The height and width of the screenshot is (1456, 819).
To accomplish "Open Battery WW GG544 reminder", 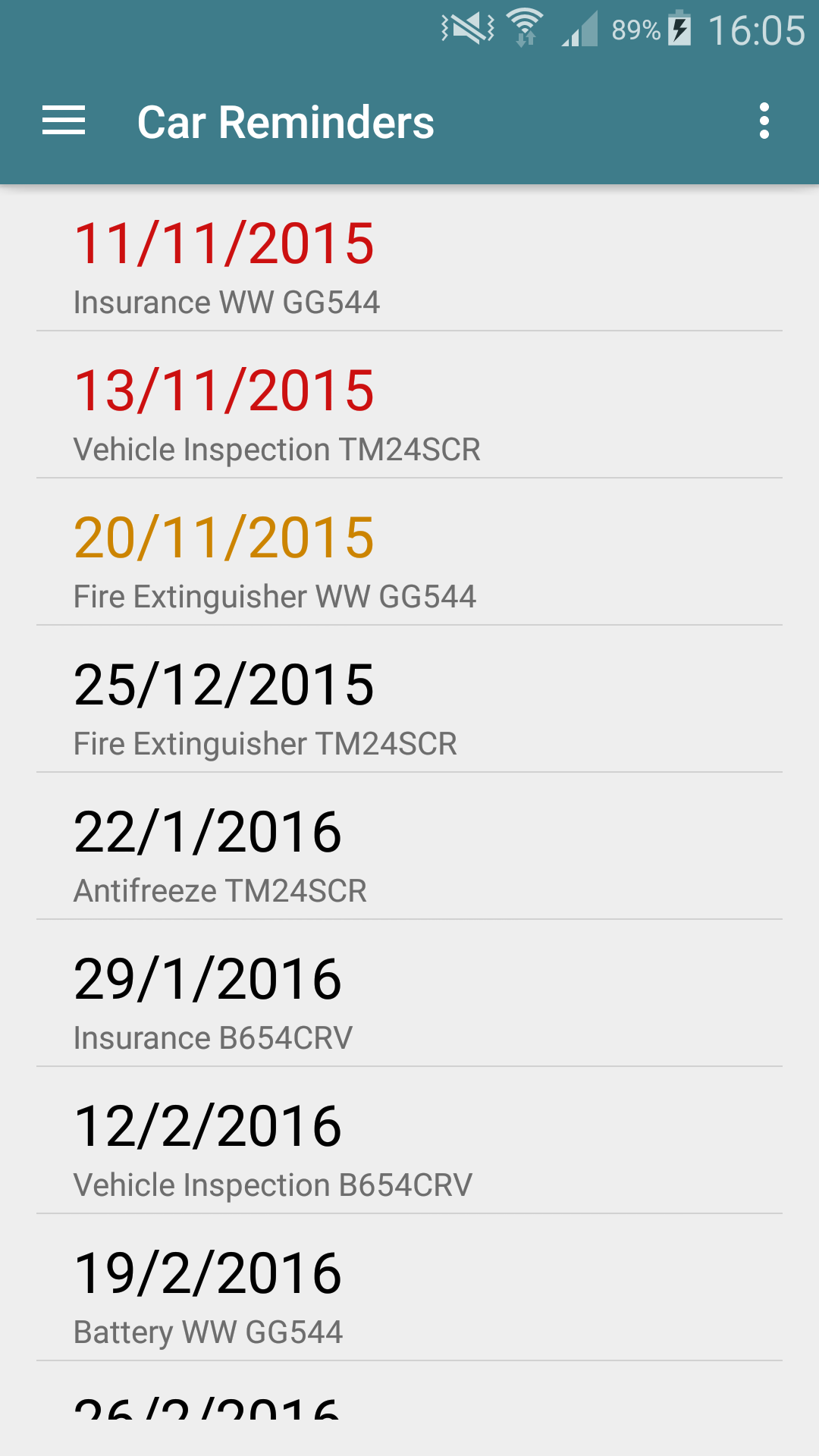I will (409, 1288).
